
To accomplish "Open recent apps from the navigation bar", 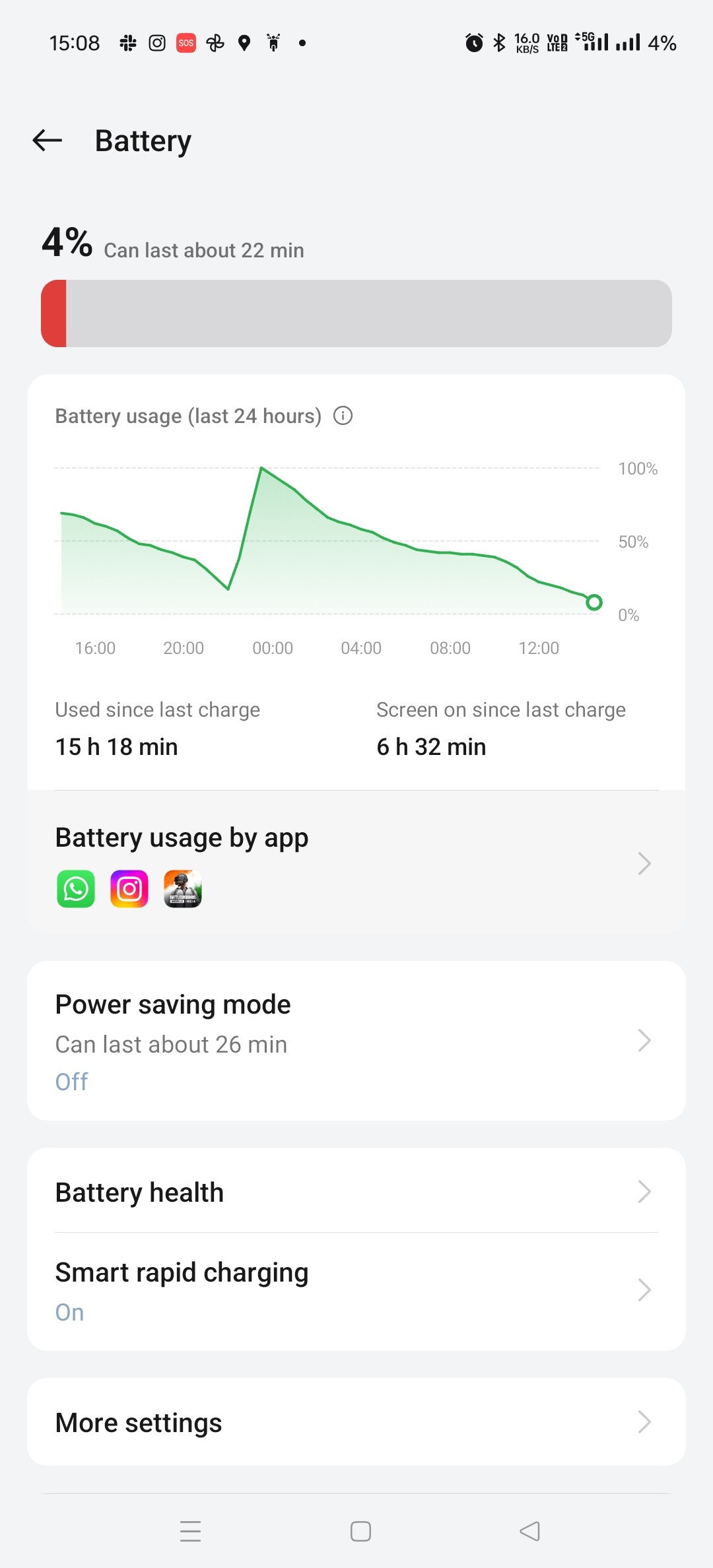I will tap(190, 1531).
